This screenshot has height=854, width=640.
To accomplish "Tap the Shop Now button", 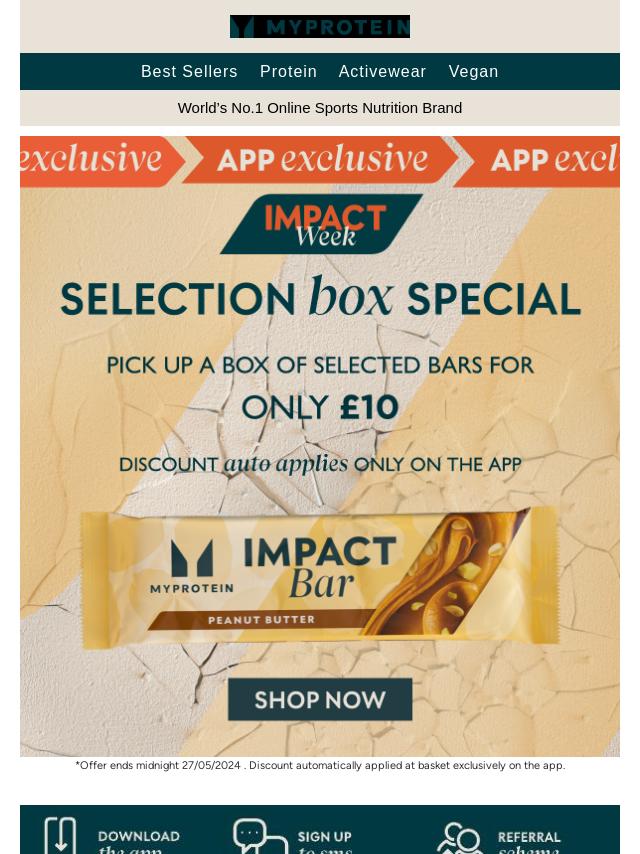I will [x=320, y=699].
